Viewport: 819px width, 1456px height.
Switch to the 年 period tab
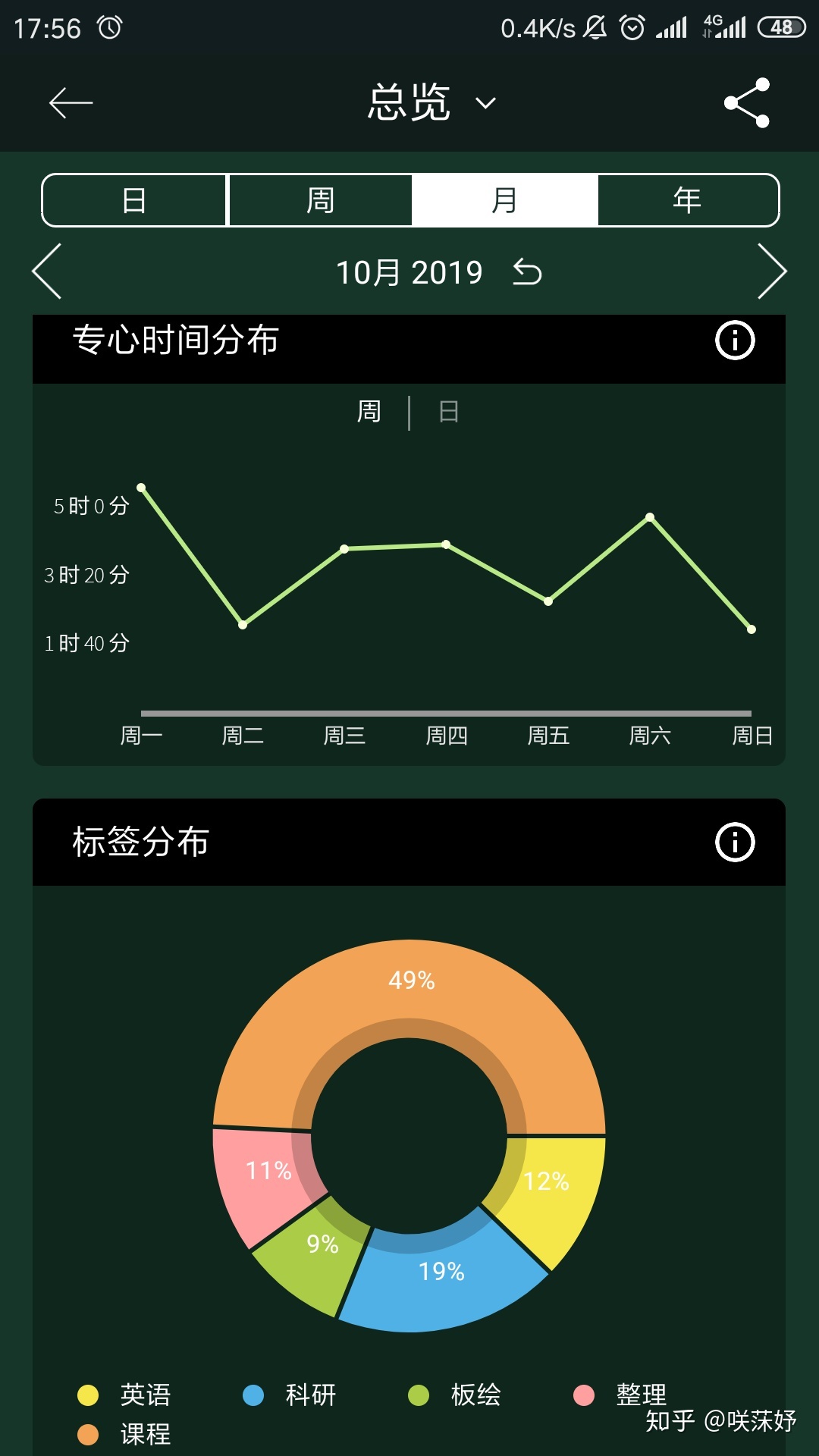pyautogui.click(x=688, y=200)
